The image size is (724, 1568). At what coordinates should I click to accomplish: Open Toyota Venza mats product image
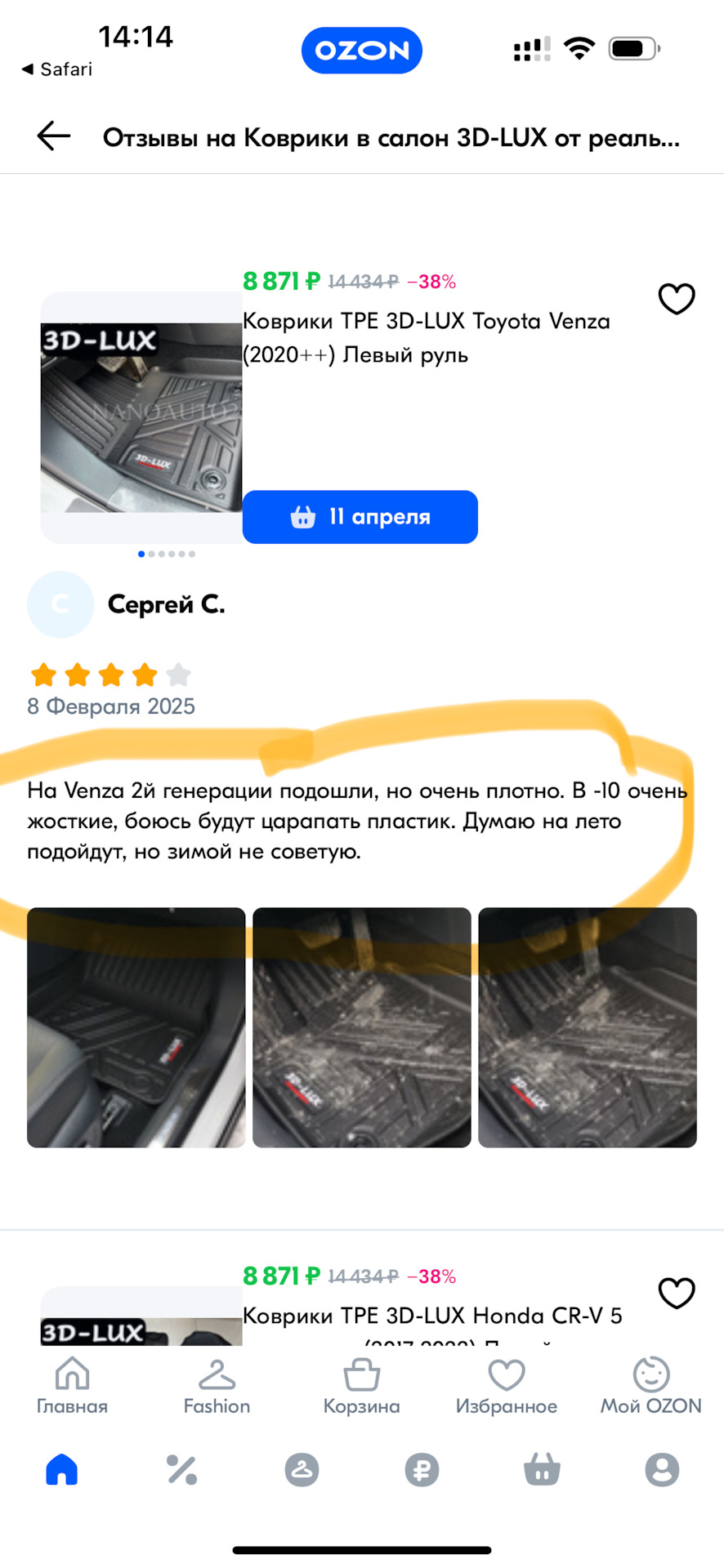(141, 417)
